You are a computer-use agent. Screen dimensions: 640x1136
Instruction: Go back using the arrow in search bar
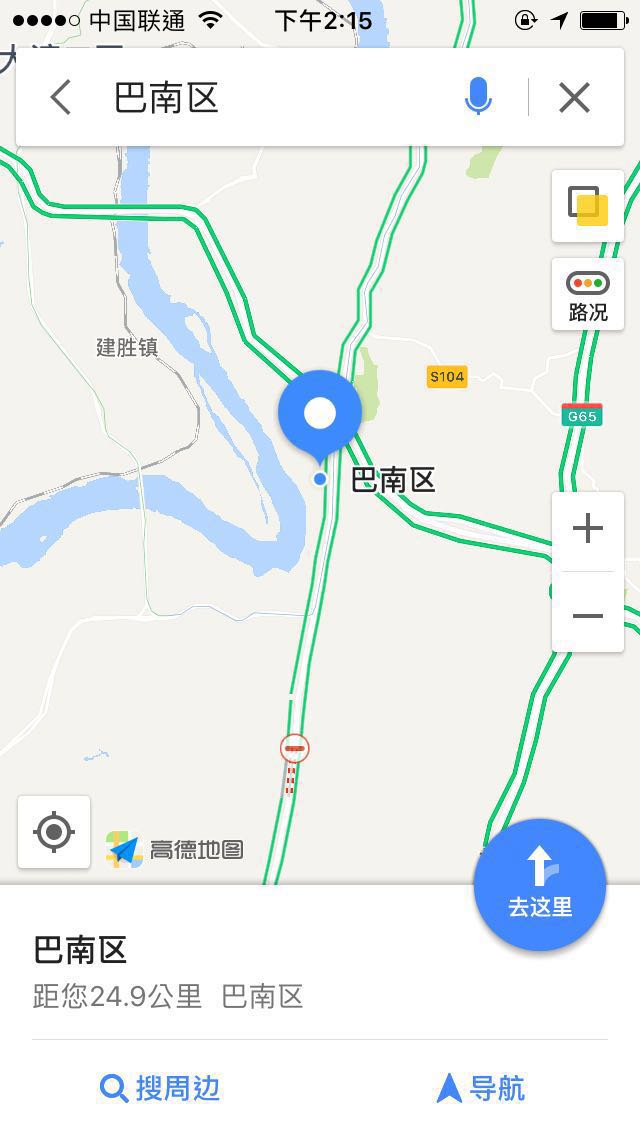pyautogui.click(x=61, y=98)
